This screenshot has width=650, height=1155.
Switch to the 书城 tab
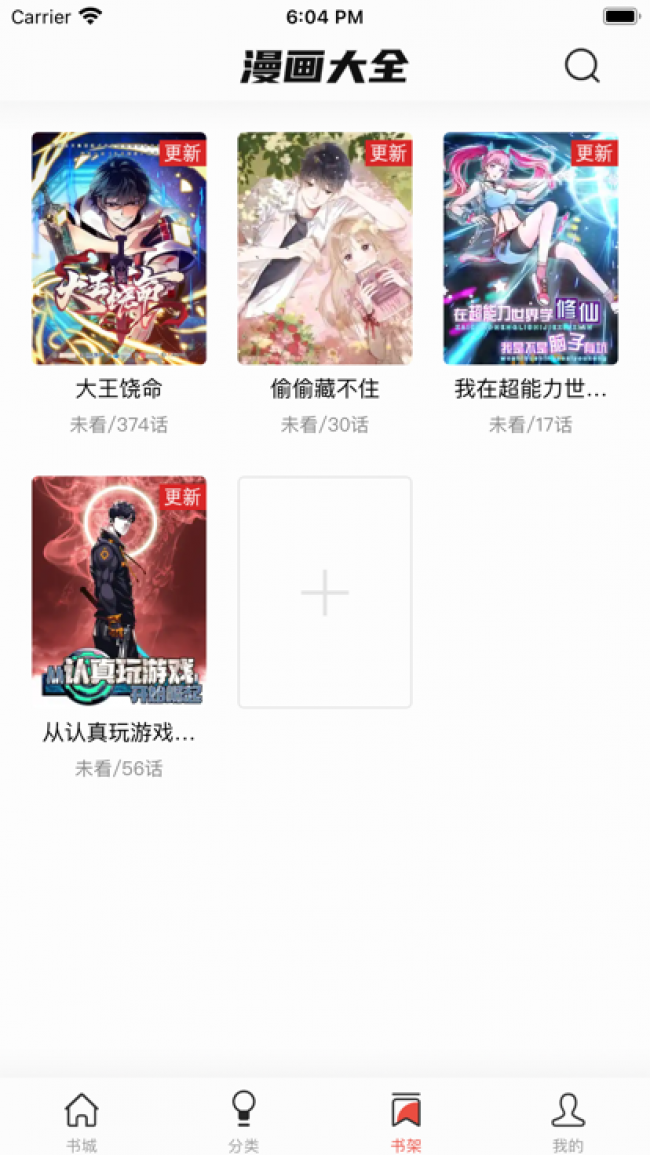[x=81, y=1121]
